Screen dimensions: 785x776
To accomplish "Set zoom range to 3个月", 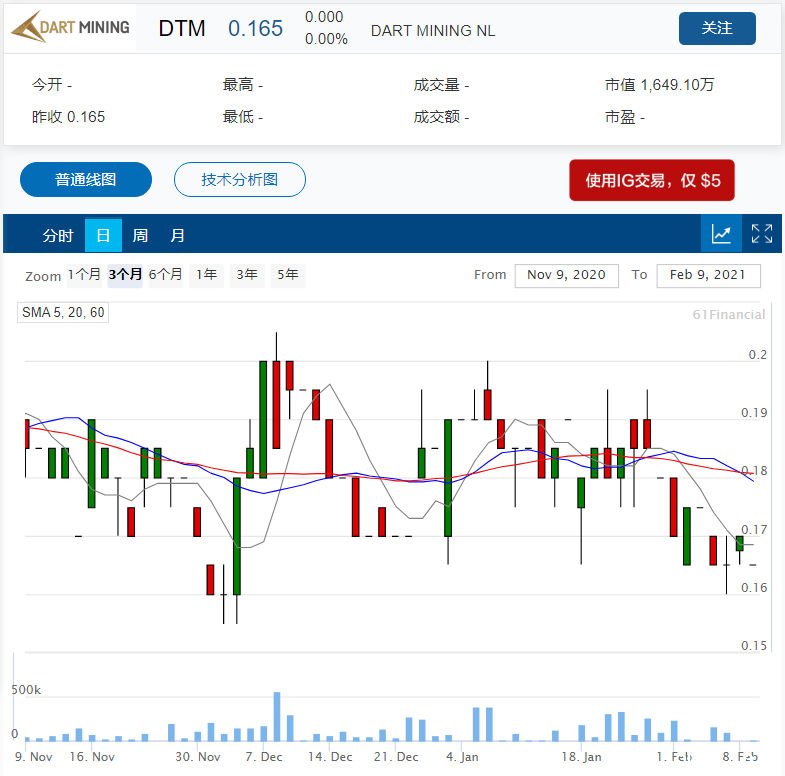I will (125, 275).
